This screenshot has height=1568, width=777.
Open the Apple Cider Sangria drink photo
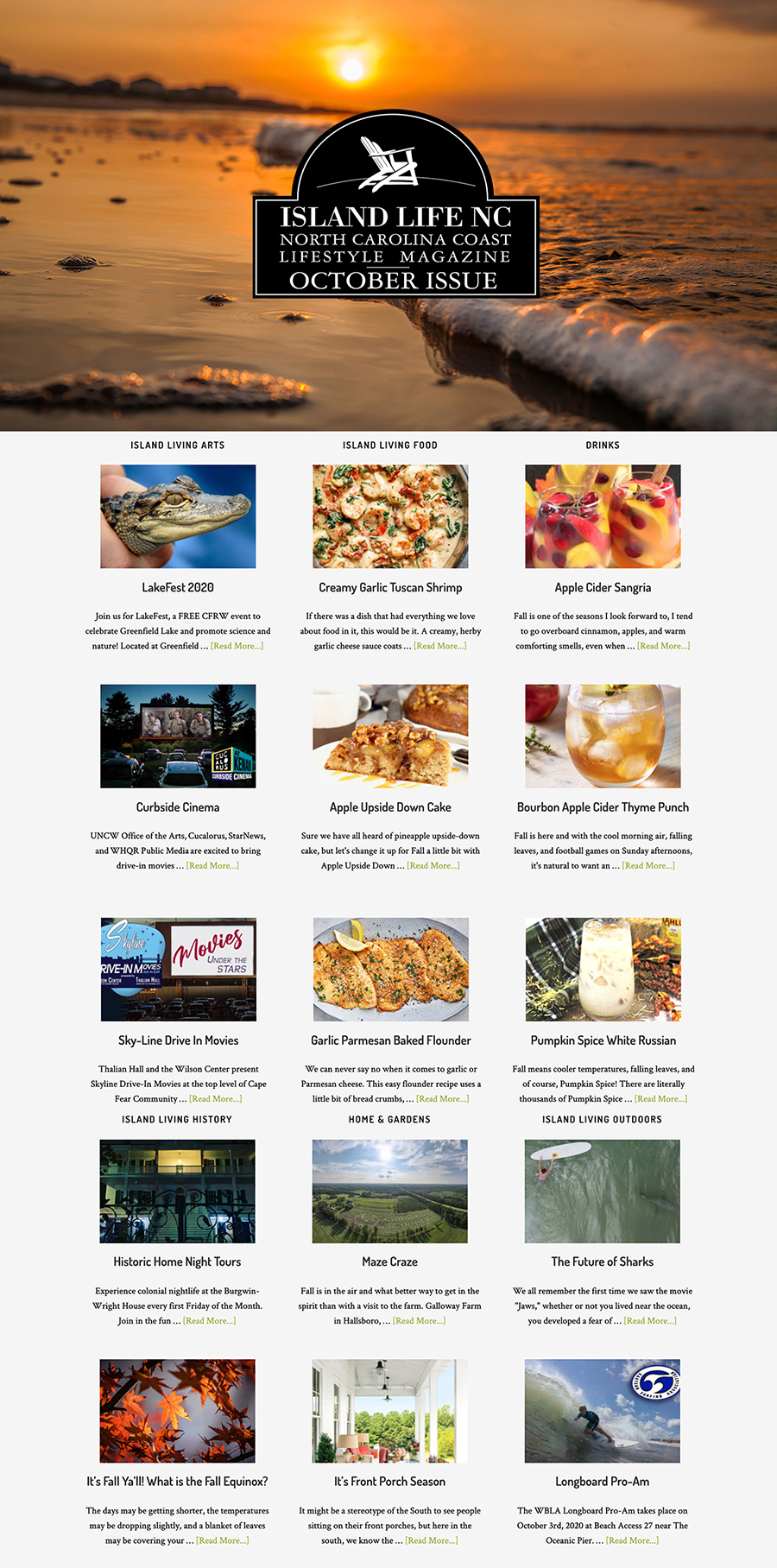click(603, 516)
